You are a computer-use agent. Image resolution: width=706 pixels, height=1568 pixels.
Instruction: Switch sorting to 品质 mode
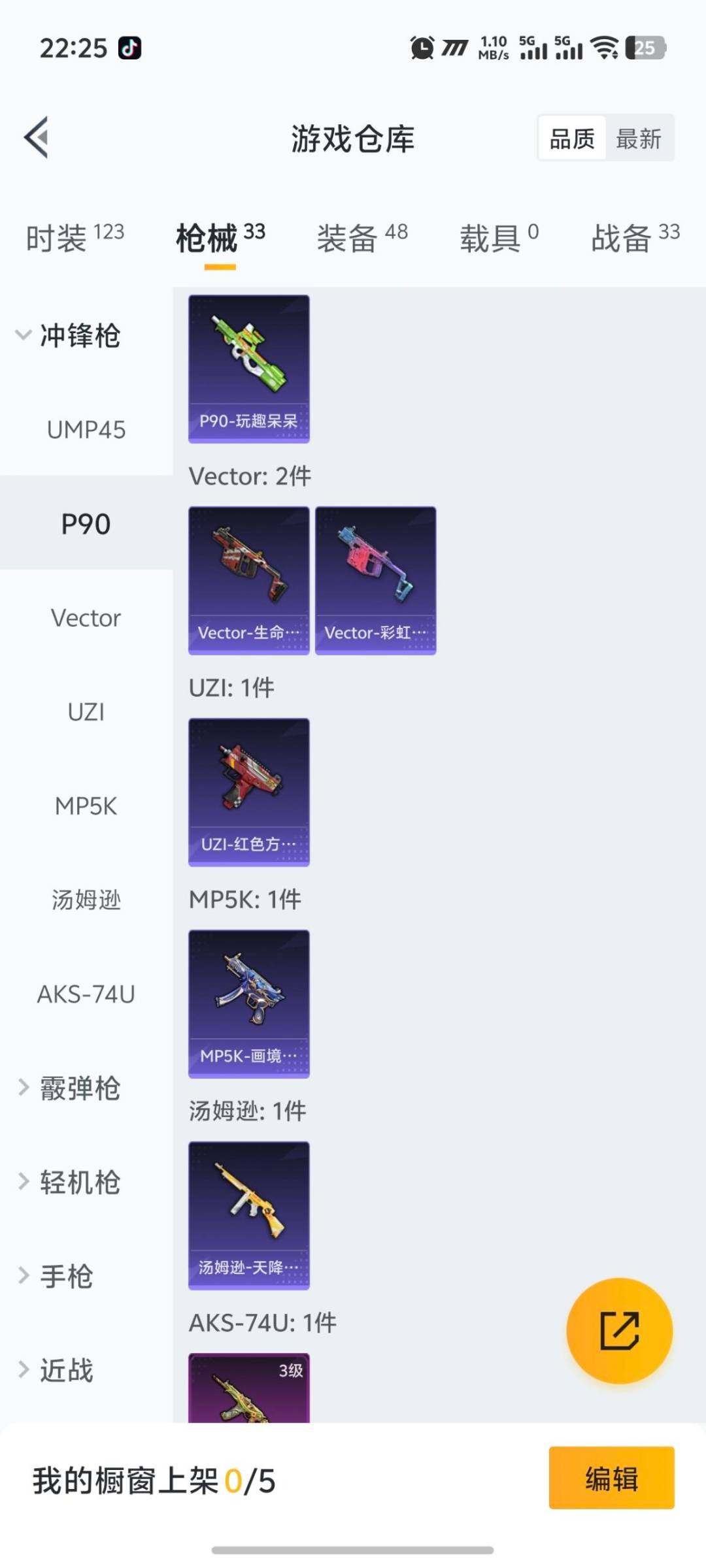tap(571, 139)
